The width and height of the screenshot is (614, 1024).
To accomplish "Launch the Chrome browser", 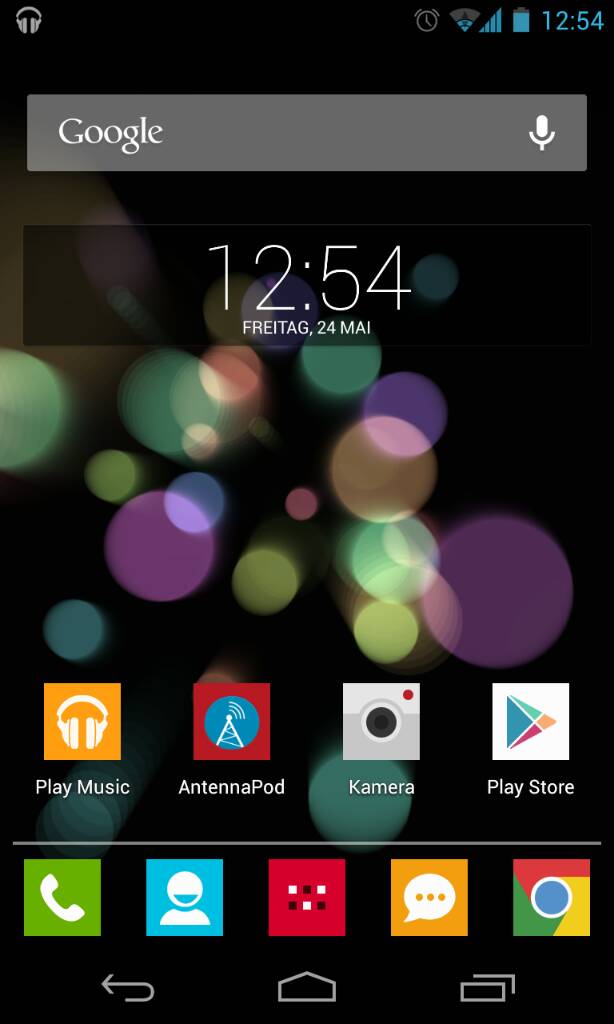I will pos(551,897).
